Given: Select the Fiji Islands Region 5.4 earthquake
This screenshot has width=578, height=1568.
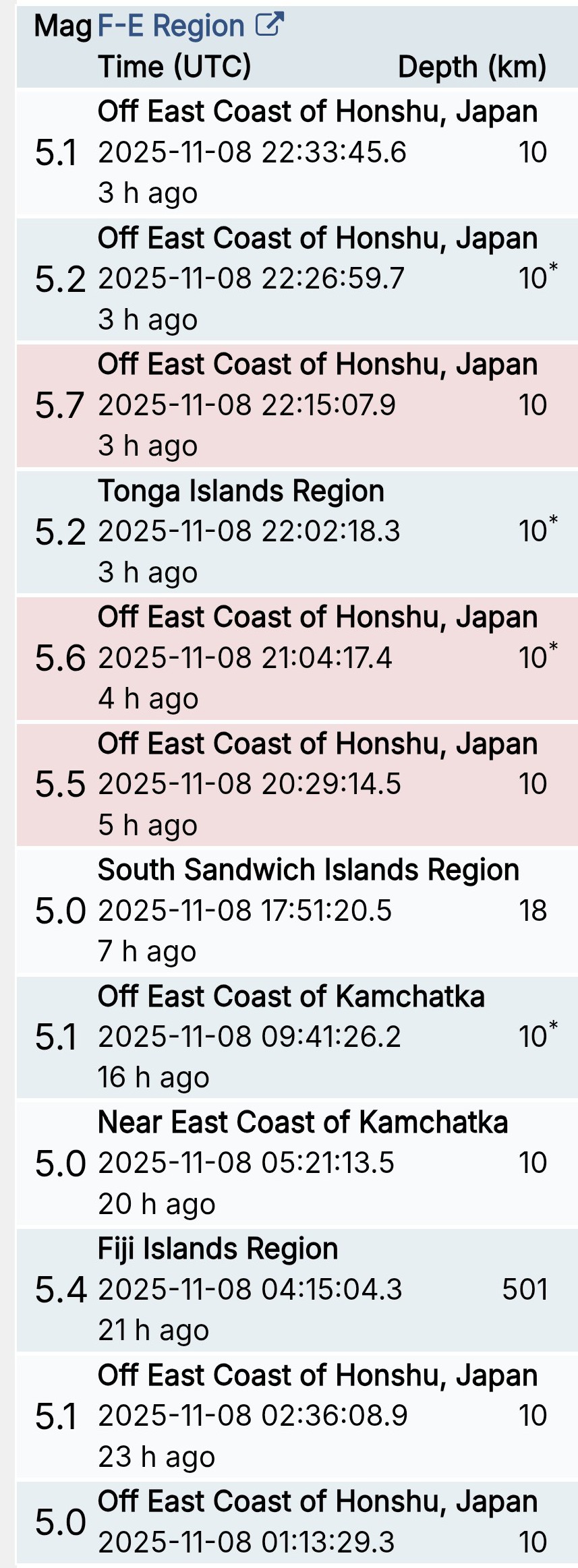Looking at the screenshot, I should point(297,1290).
